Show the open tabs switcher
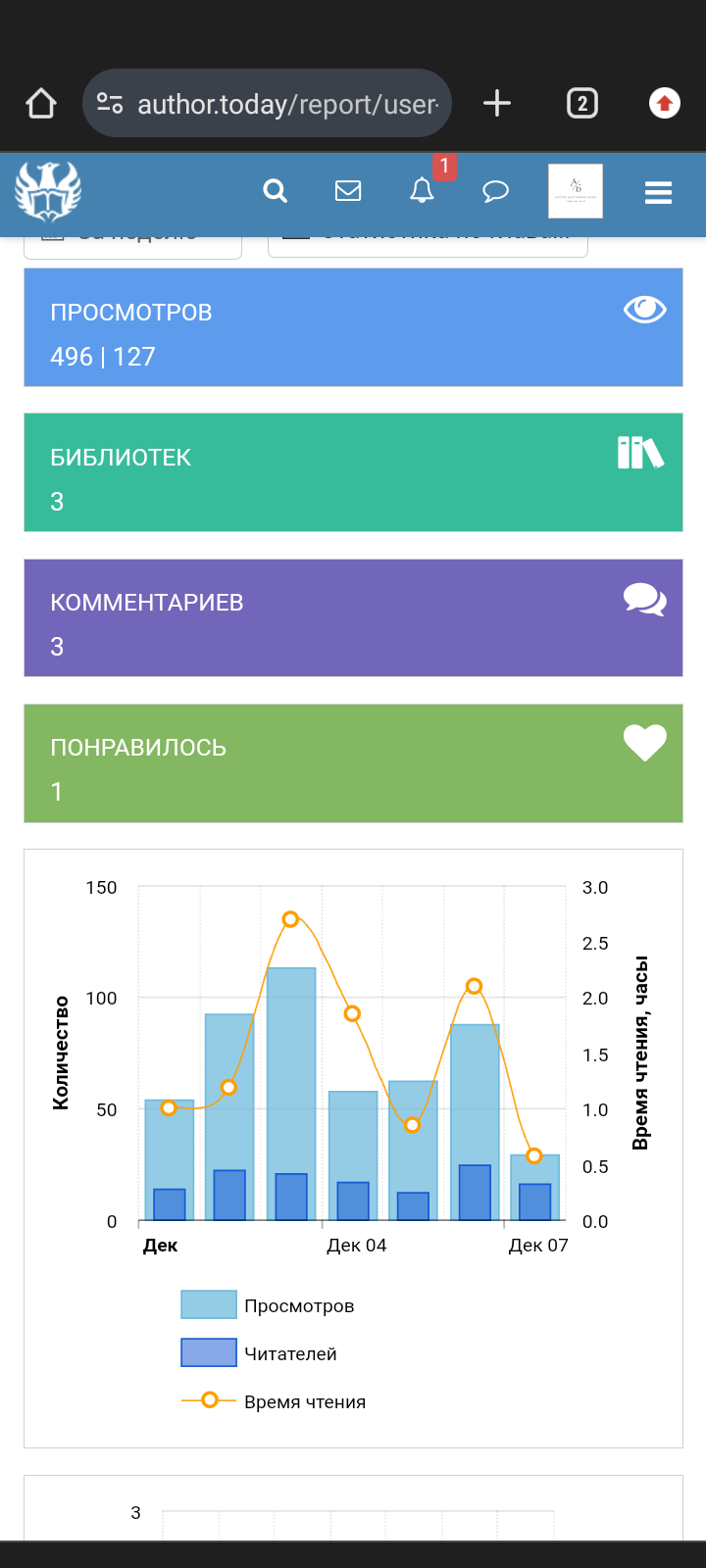Viewport: 706px width, 1568px height. pos(582,103)
